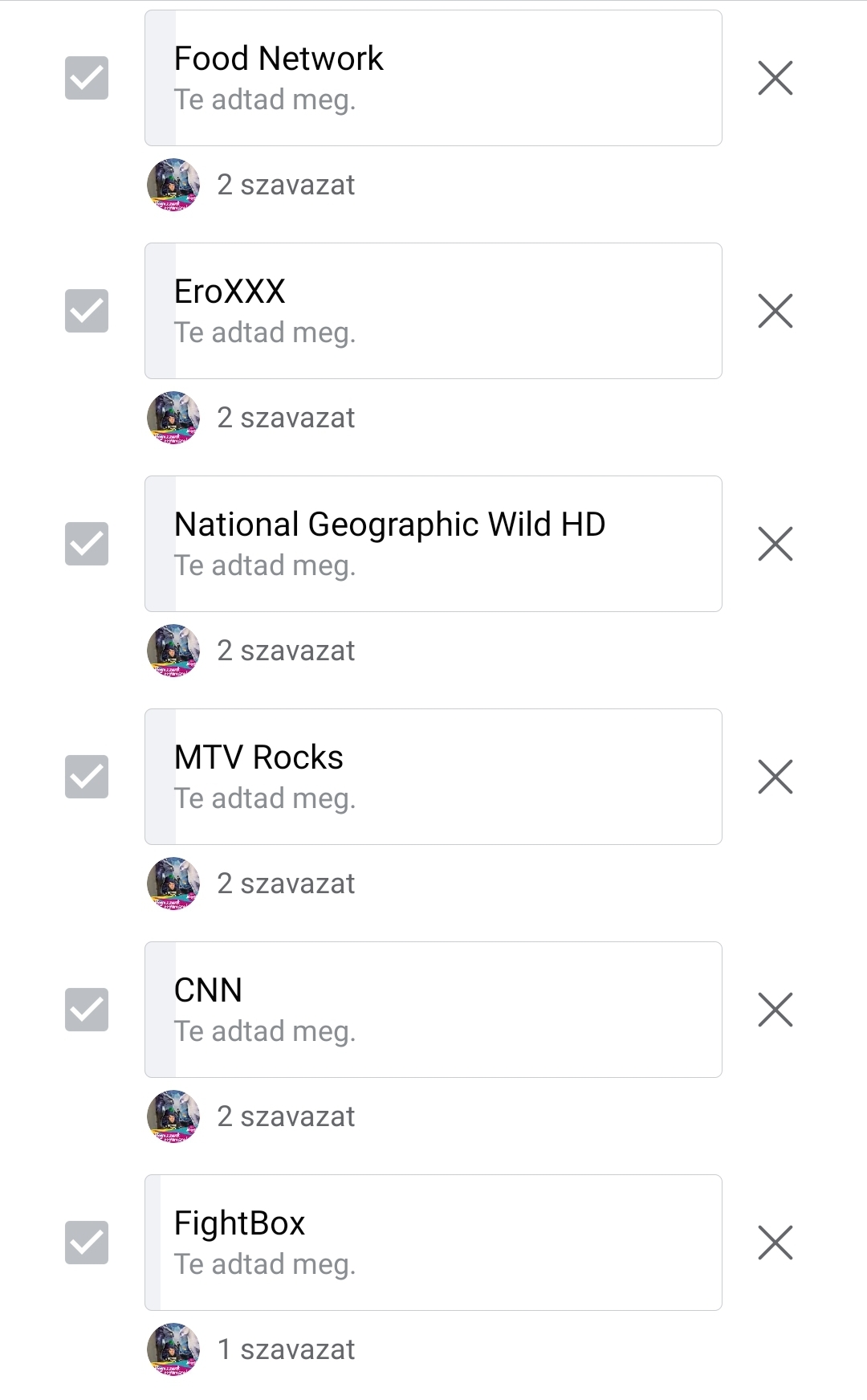Viewport: 867px width, 1400px height.
Task: Uncheck National Geographic Wild HD
Action: click(87, 544)
